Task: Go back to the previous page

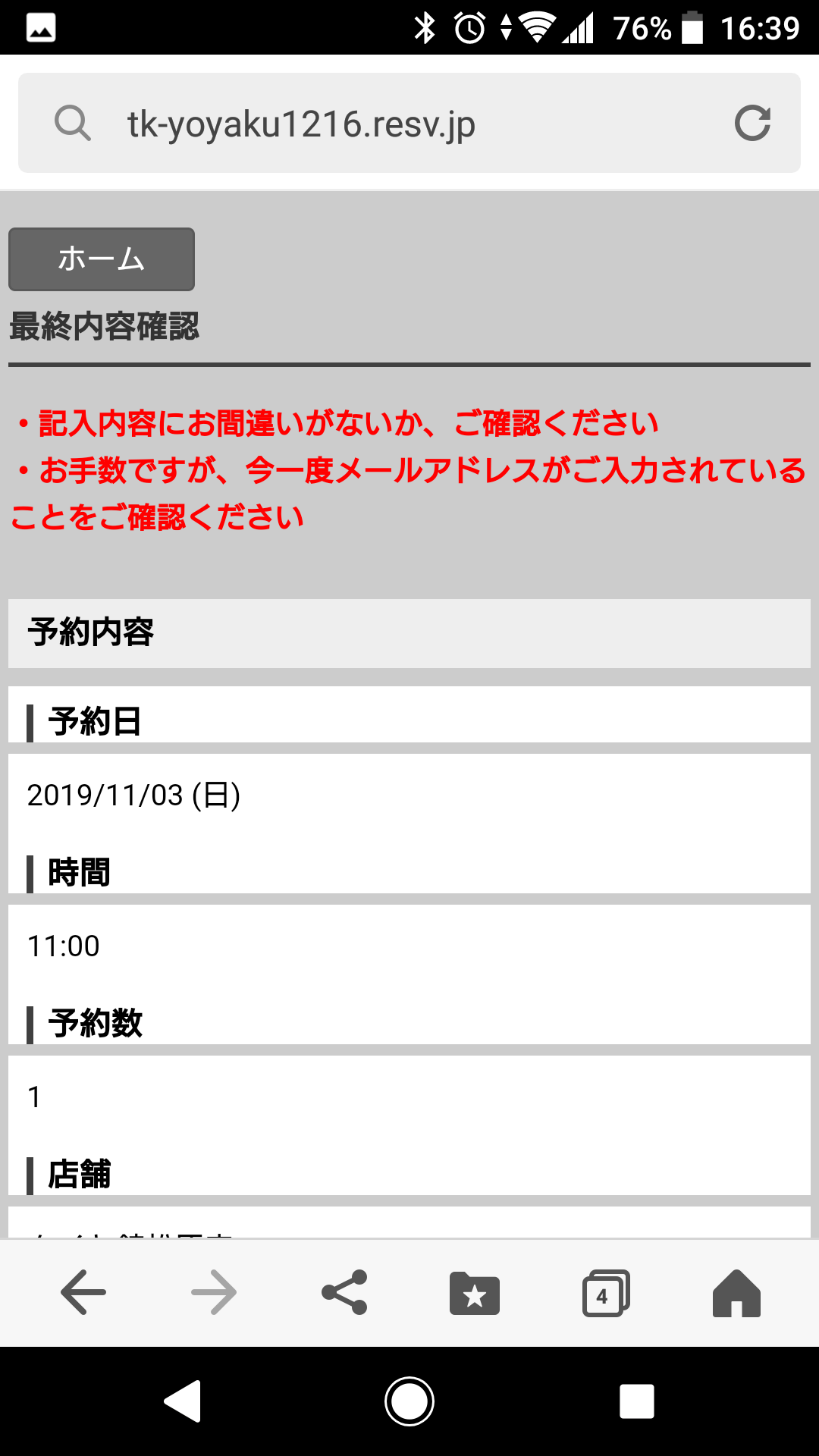Action: 83,1292
